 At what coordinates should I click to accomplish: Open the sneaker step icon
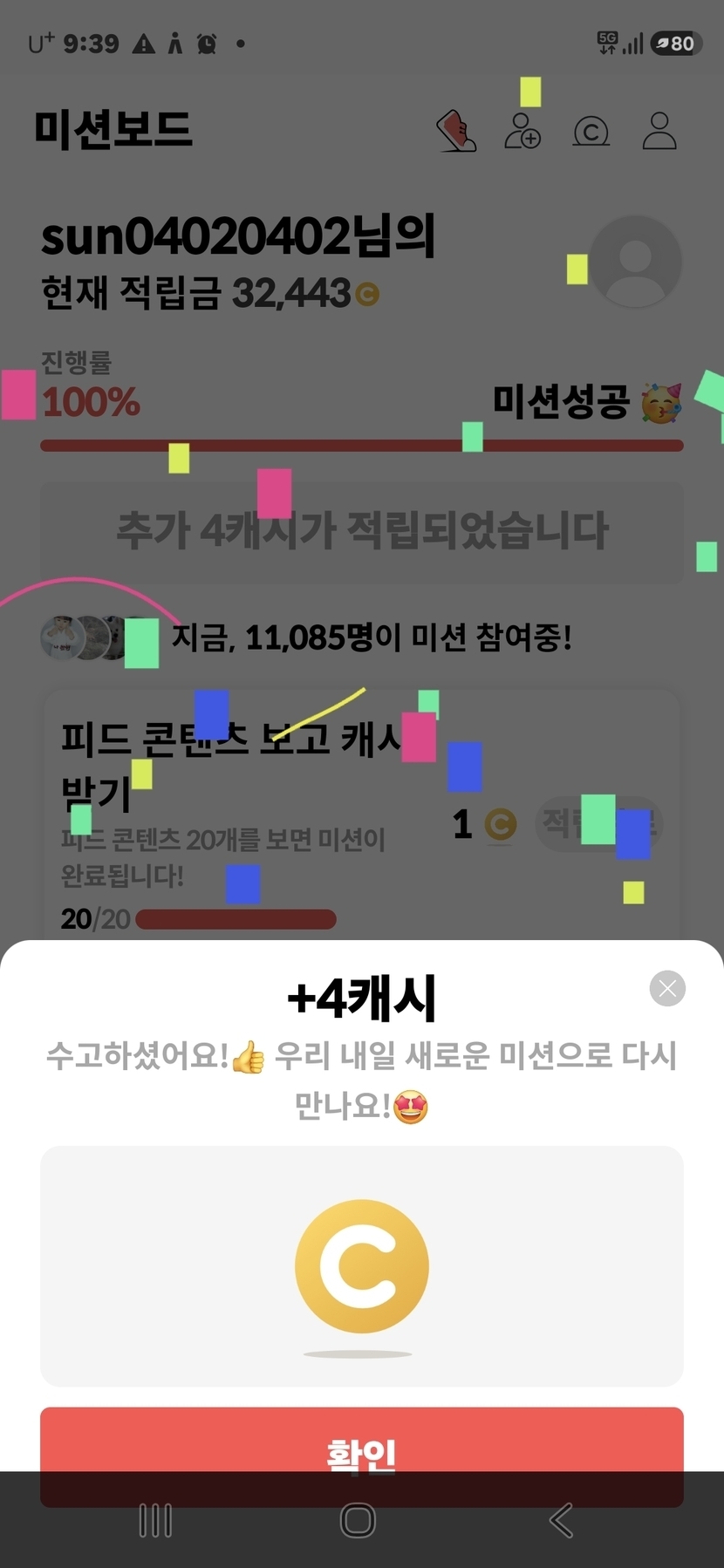tap(456, 132)
